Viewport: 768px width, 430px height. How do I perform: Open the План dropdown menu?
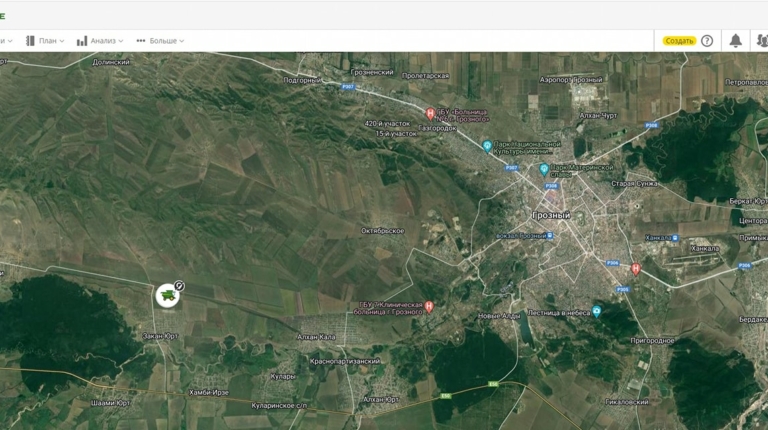(45, 41)
